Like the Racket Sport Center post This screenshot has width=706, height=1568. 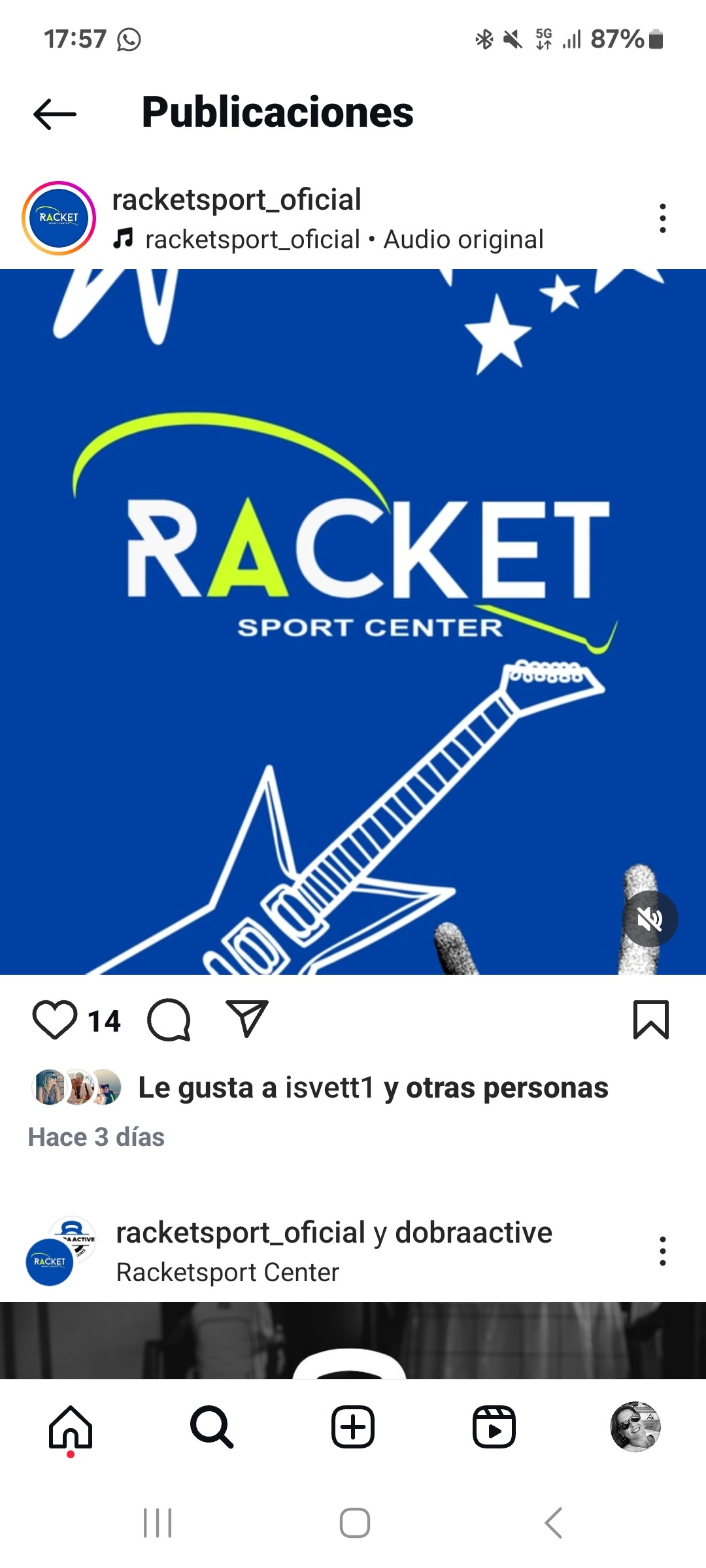coord(55,1020)
